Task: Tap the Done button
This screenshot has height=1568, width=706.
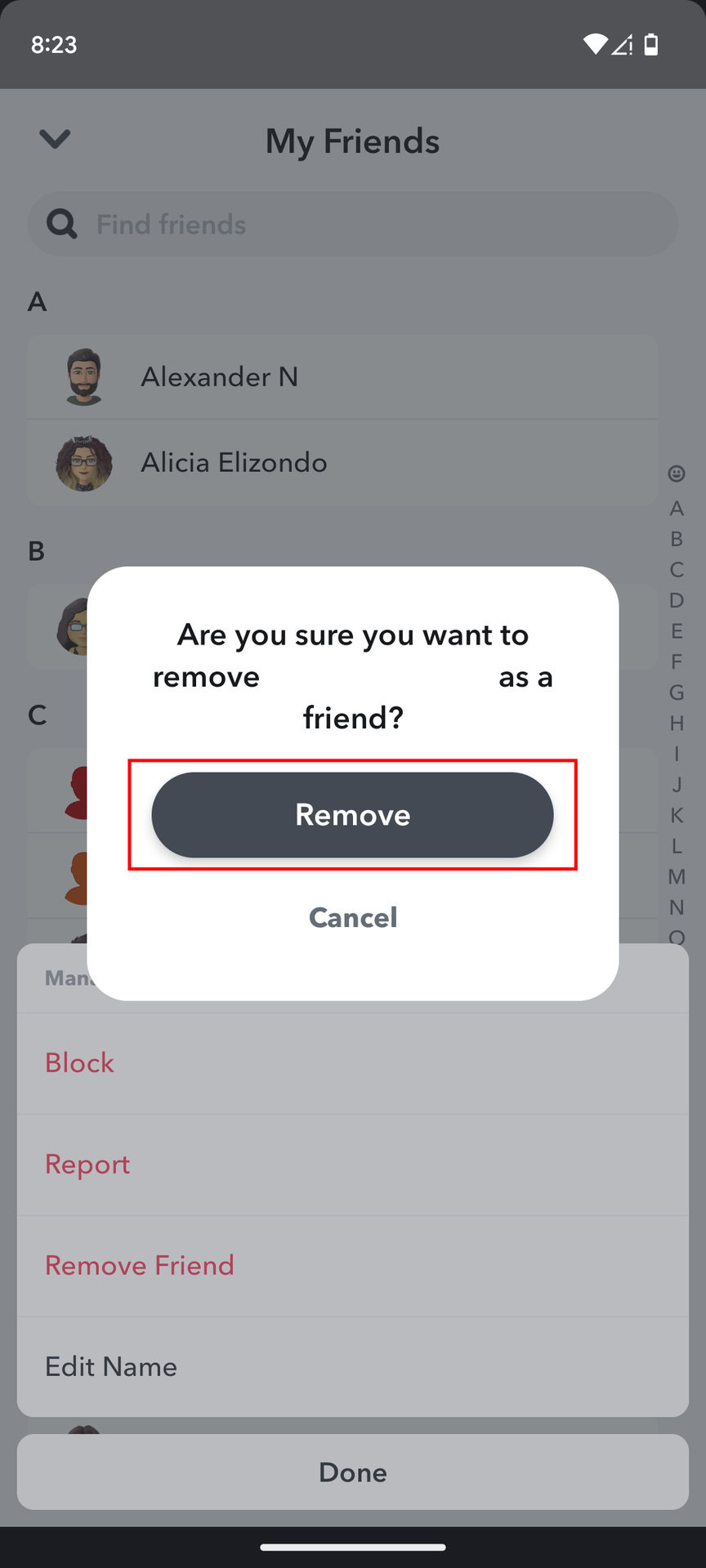Action: click(352, 1472)
